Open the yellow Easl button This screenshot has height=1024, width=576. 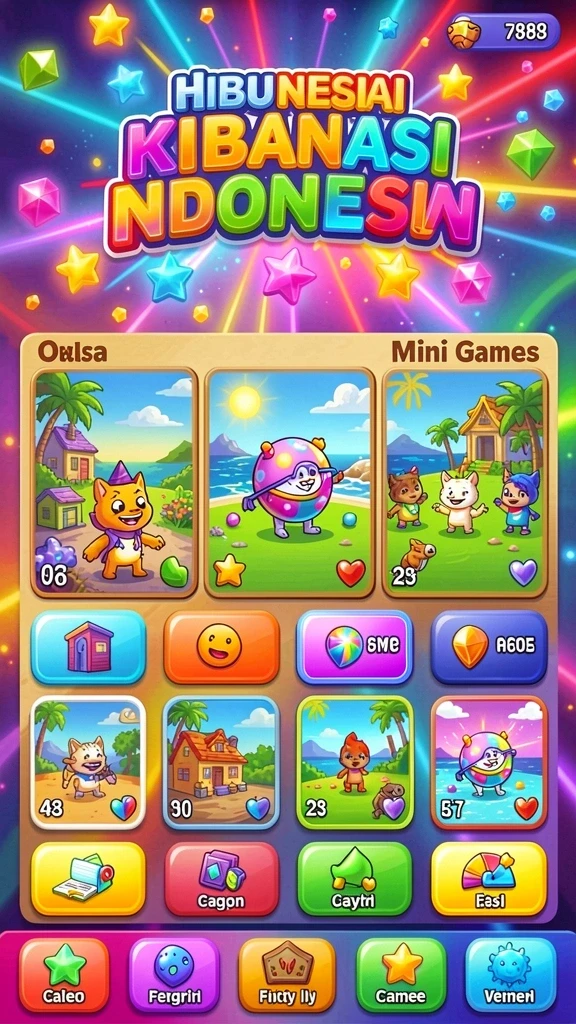489,878
